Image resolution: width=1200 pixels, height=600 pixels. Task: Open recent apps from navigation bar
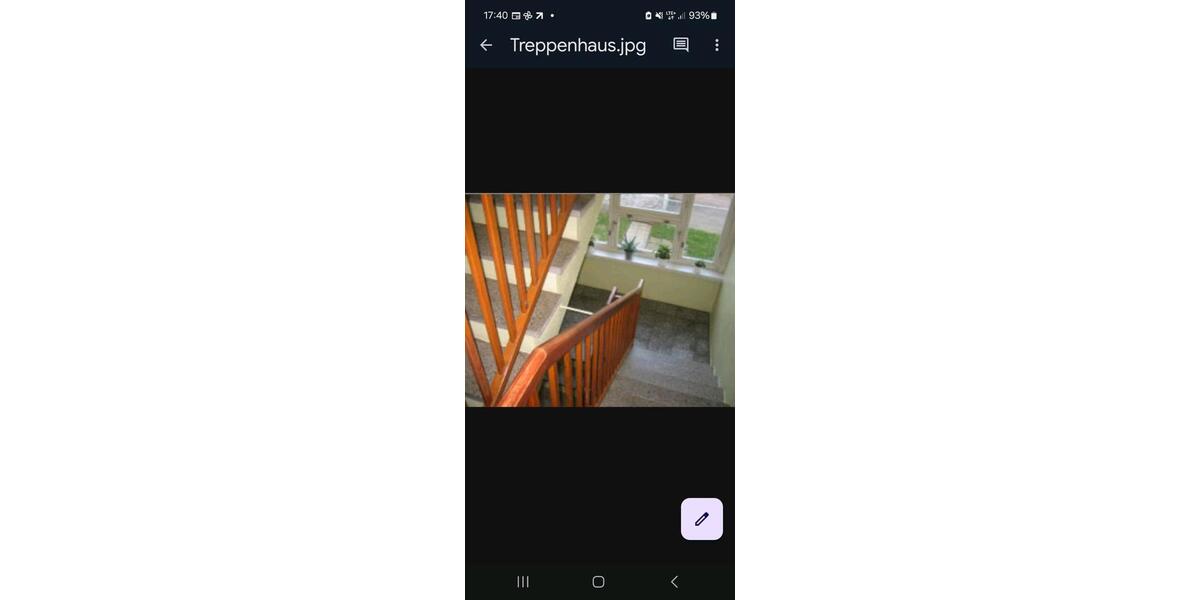click(x=523, y=582)
